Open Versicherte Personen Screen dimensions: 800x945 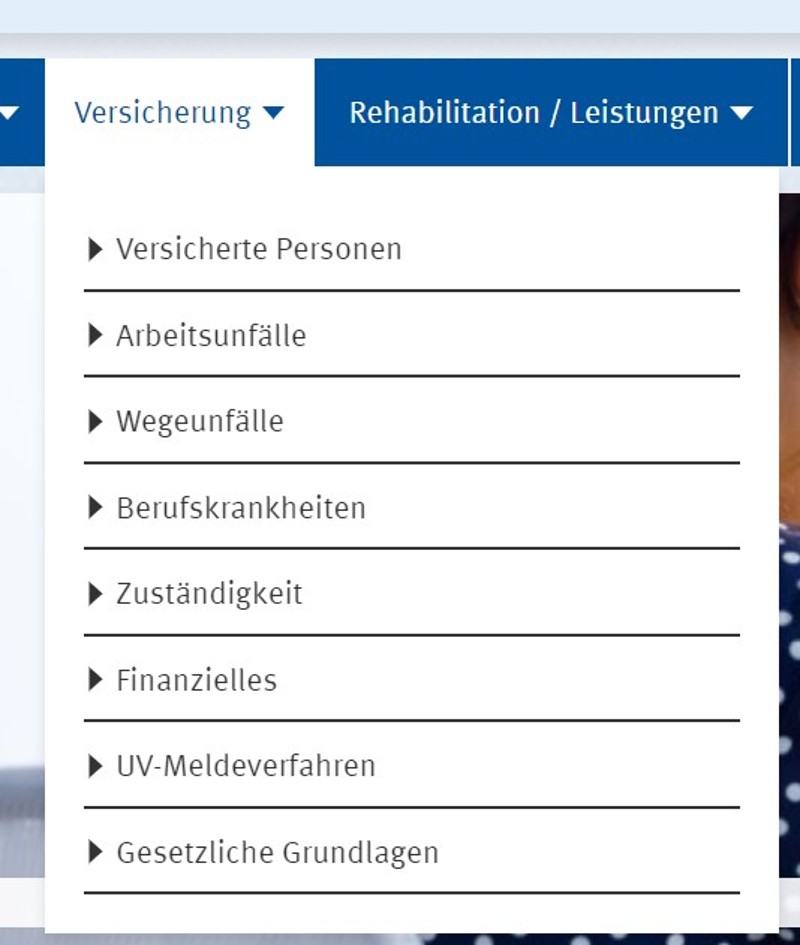(x=258, y=249)
